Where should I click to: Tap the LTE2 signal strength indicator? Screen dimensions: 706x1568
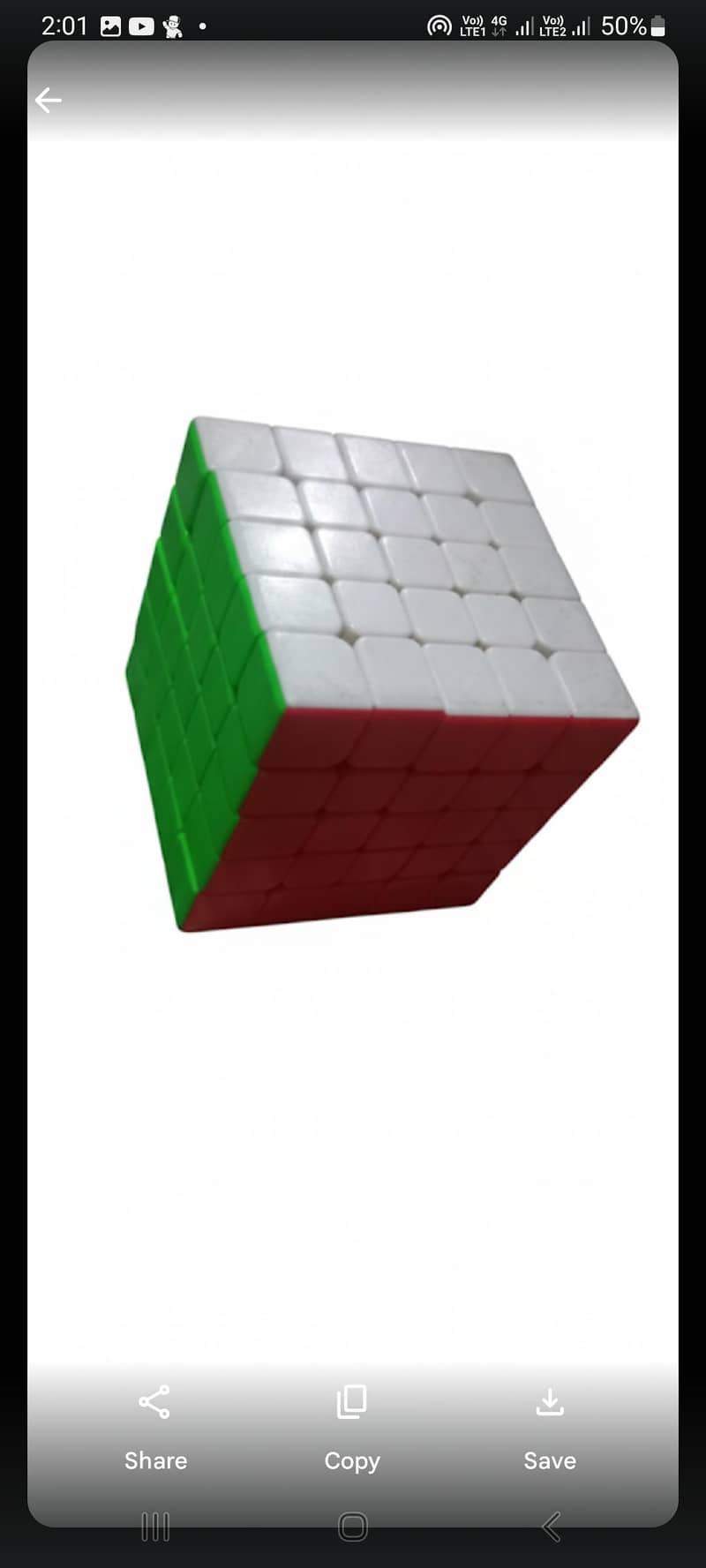pyautogui.click(x=581, y=26)
